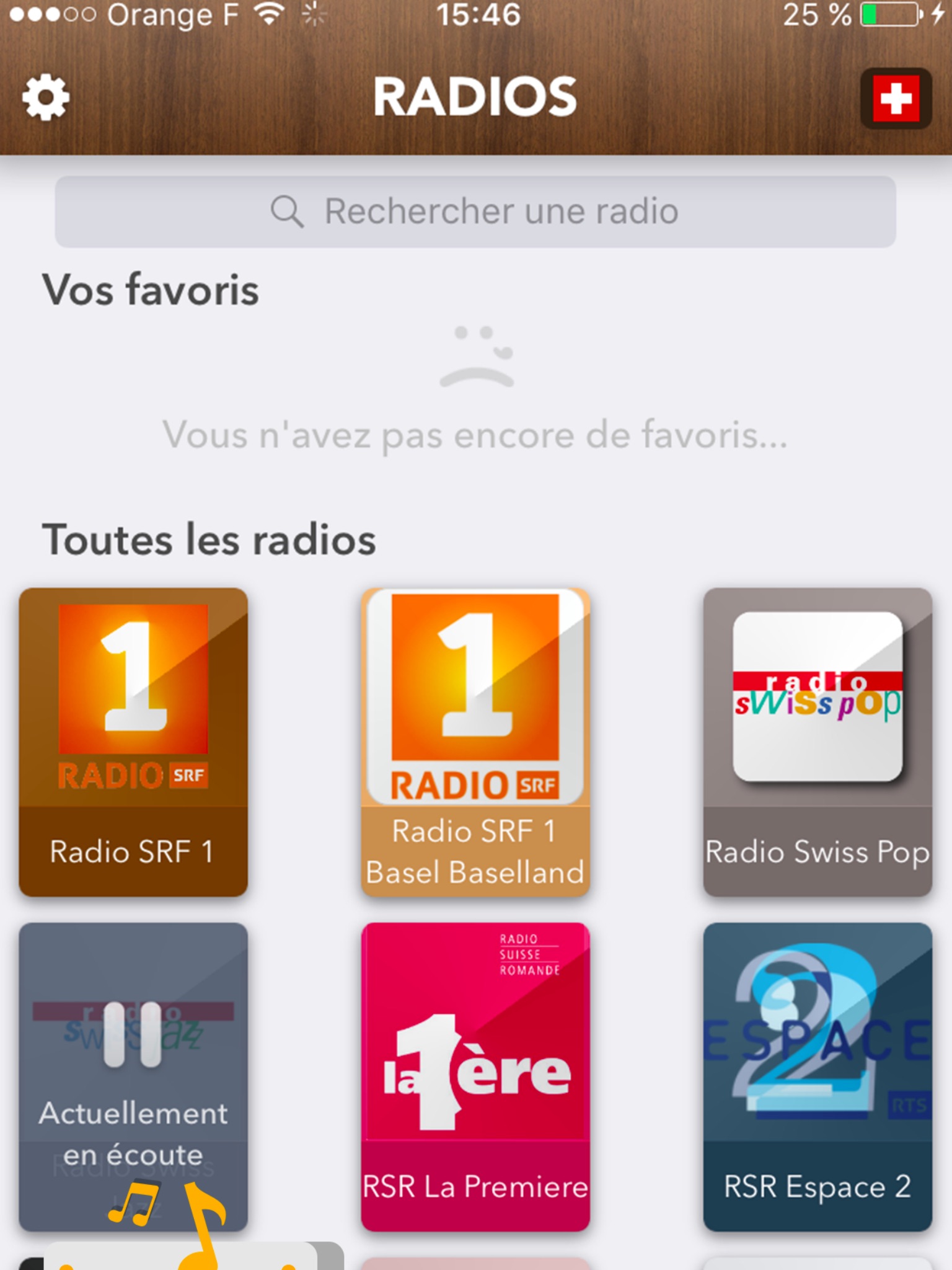Image resolution: width=952 pixels, height=1270 pixels.
Task: Pause the currently playing Radio Swiss Jazz
Action: click(x=133, y=1034)
